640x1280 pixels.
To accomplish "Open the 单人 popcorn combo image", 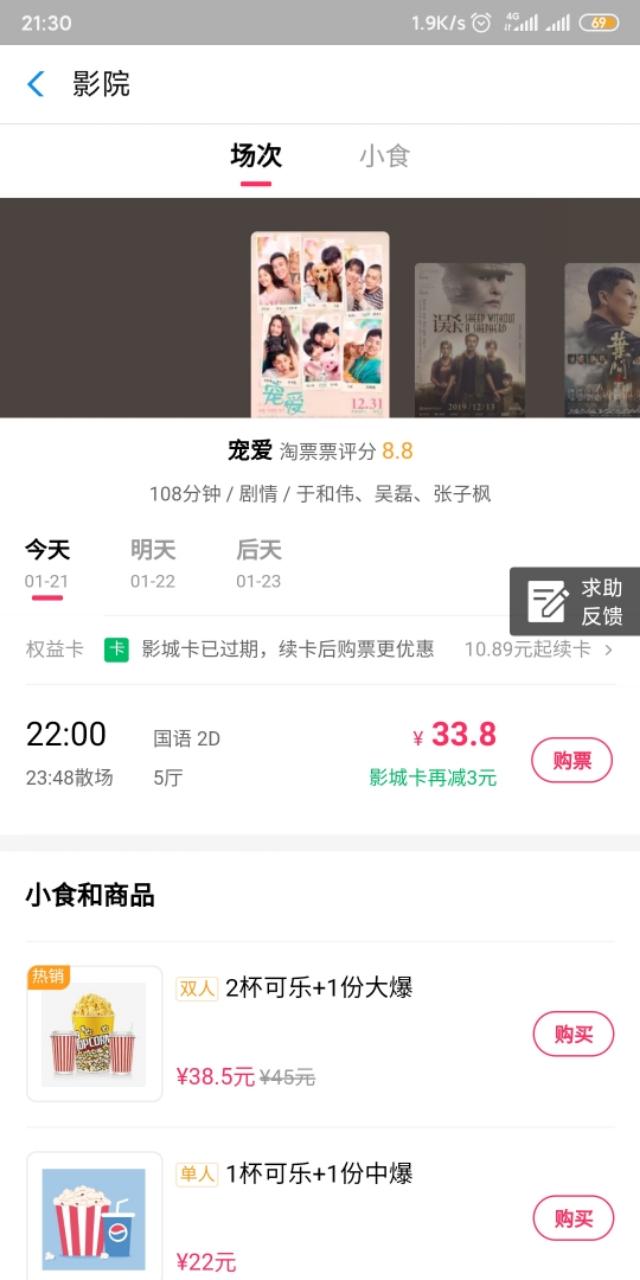I will pyautogui.click(x=94, y=1216).
